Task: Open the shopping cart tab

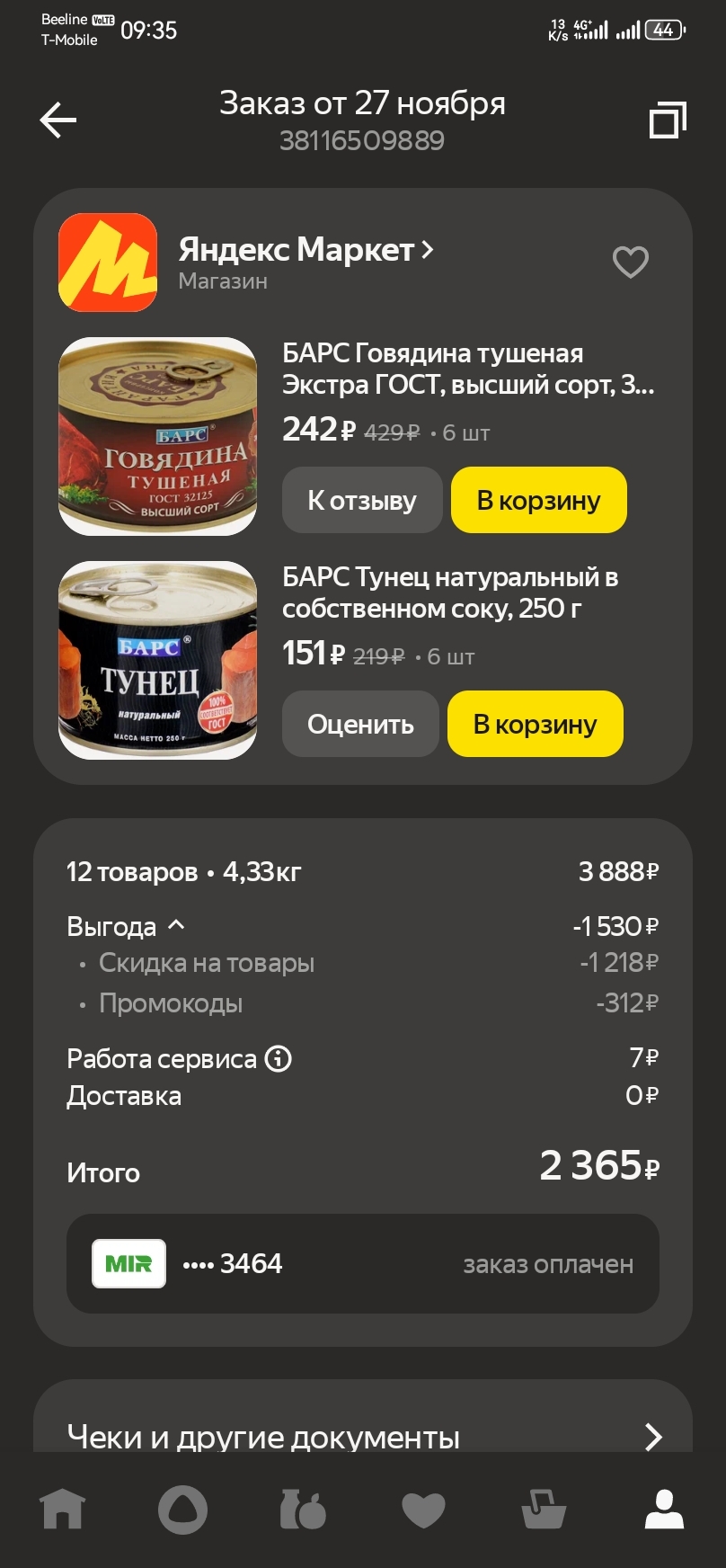Action: point(544,1510)
